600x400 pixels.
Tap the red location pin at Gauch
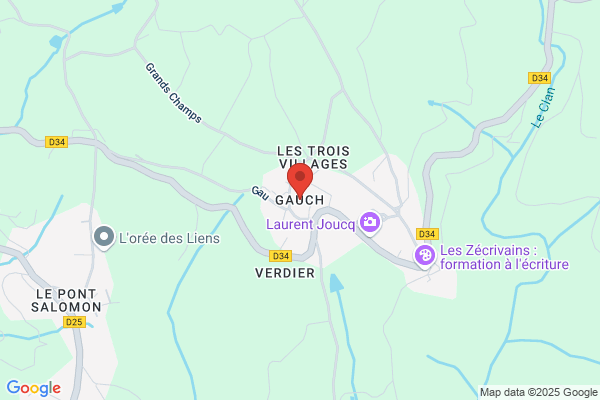(x=300, y=180)
